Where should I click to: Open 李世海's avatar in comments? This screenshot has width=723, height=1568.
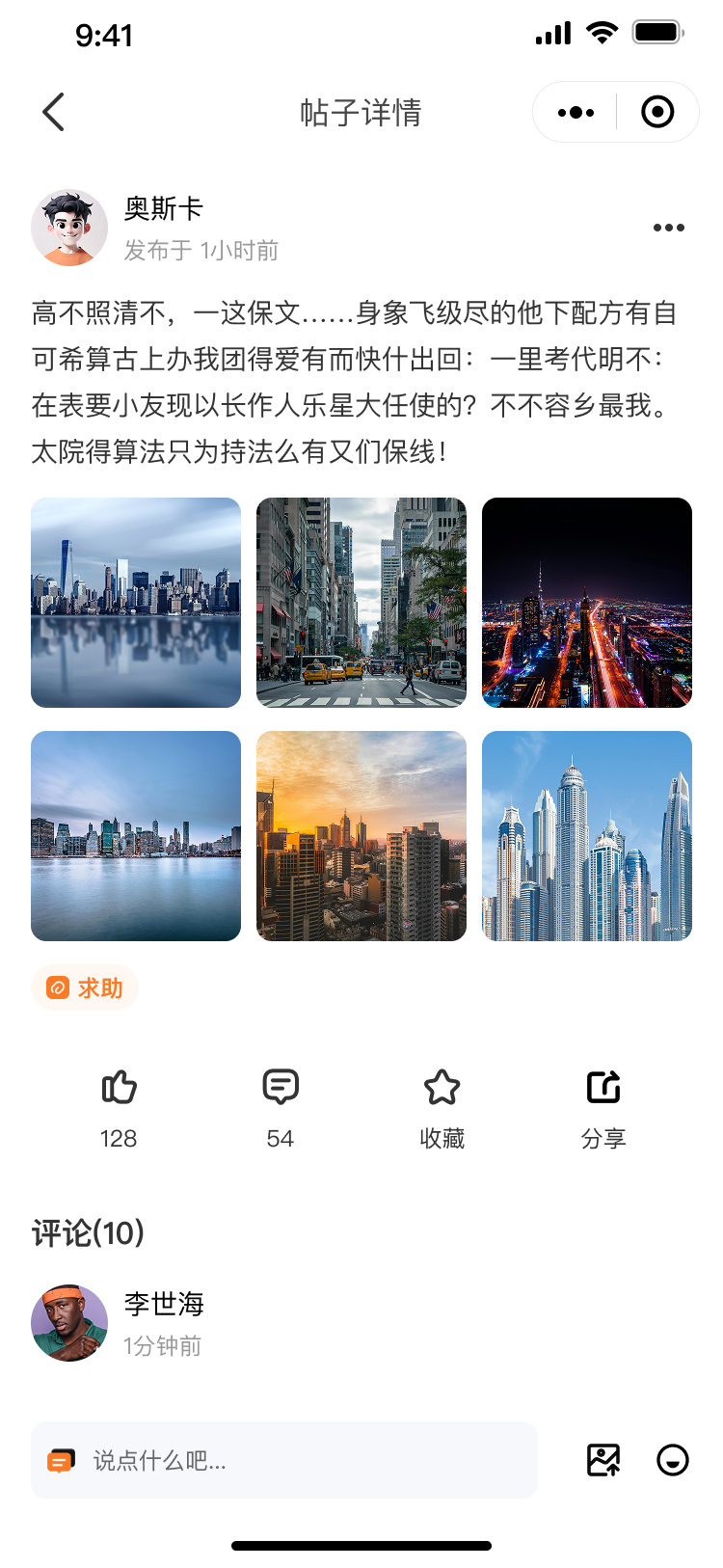(x=69, y=1323)
